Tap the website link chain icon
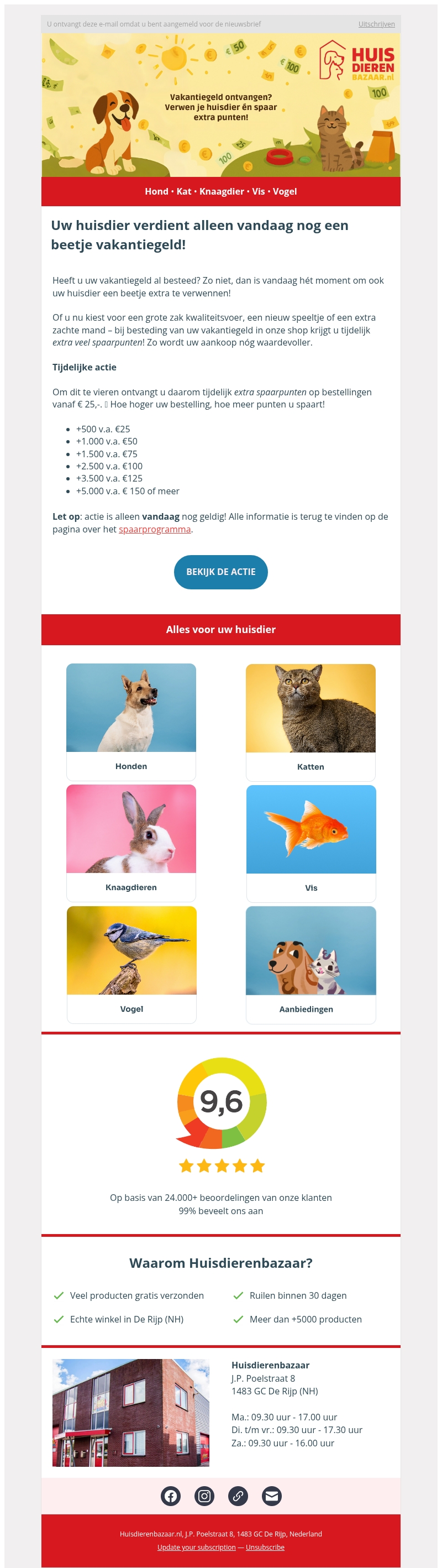 (x=238, y=1496)
